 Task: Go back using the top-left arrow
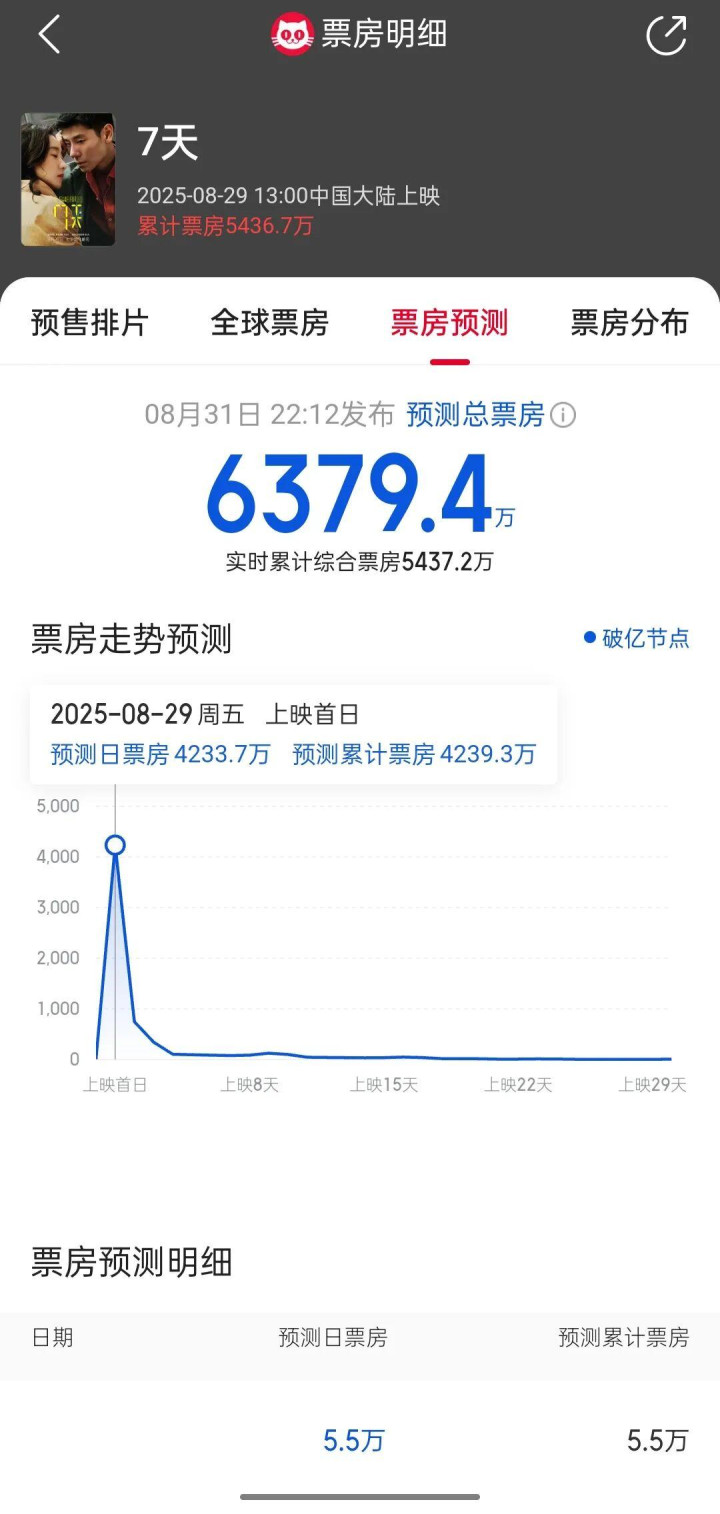[49, 35]
